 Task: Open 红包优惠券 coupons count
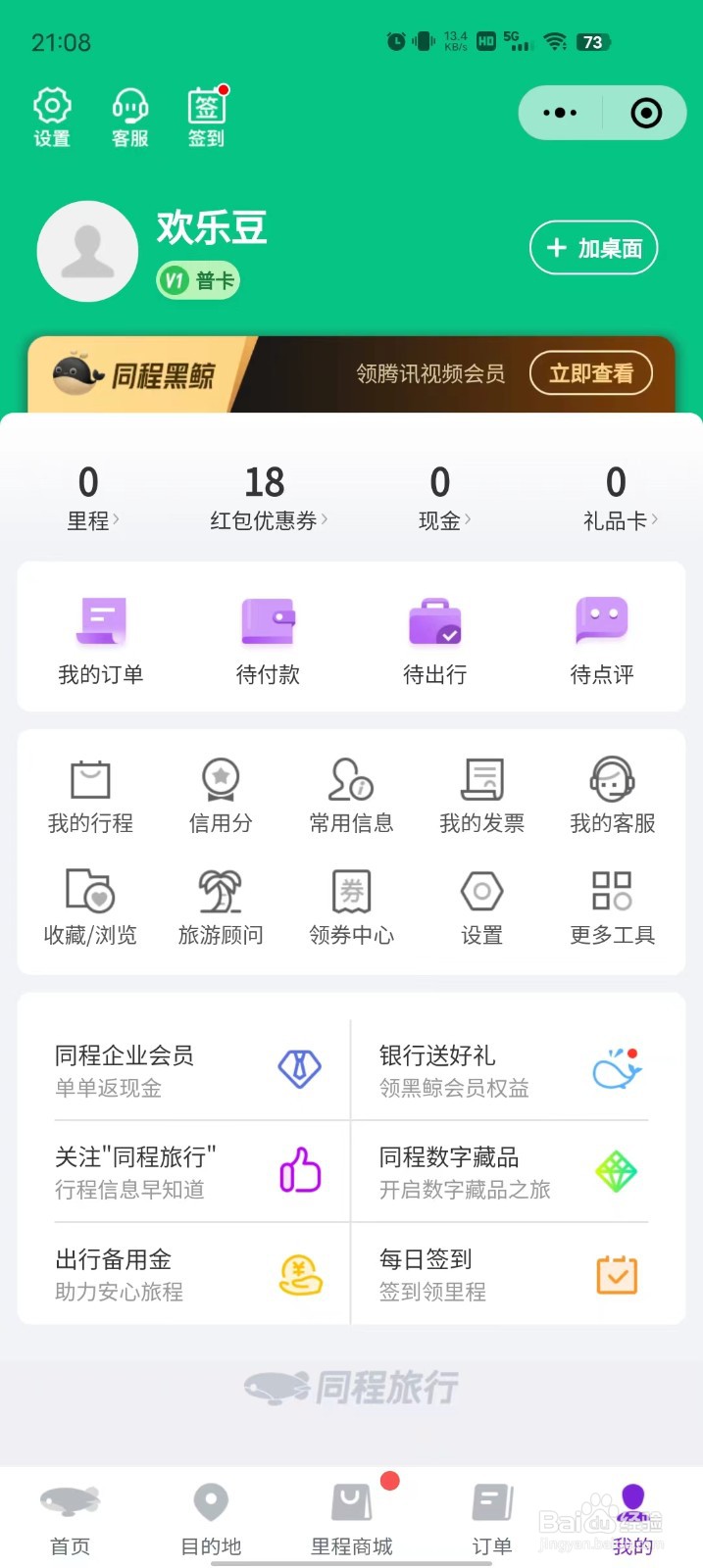(265, 499)
